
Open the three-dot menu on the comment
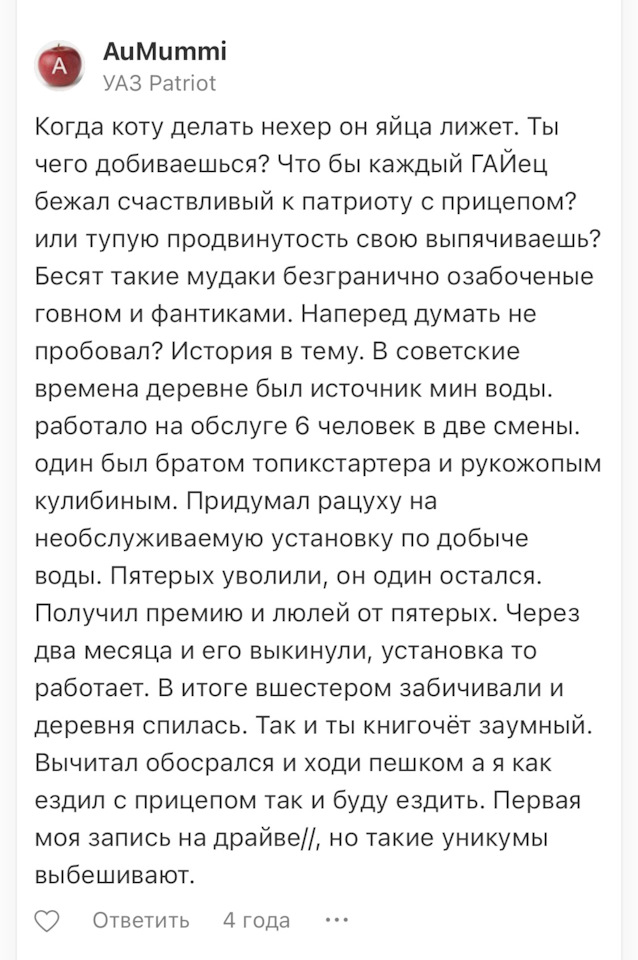coord(337,920)
